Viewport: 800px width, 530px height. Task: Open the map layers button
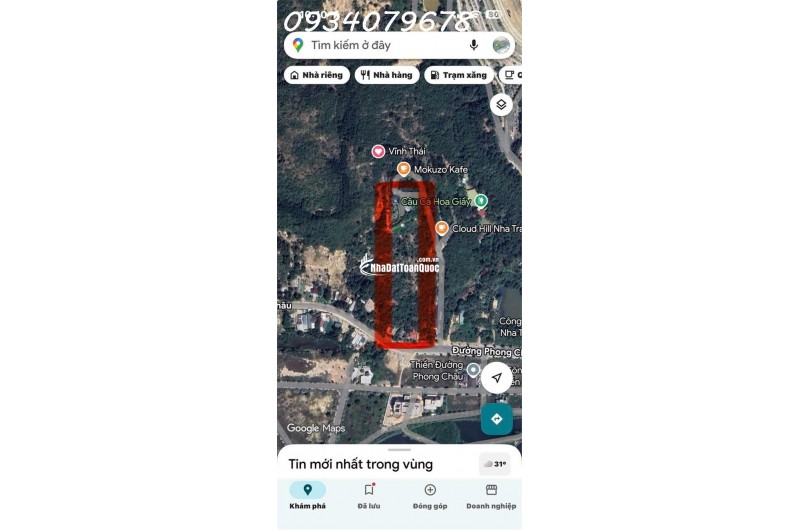tap(502, 104)
